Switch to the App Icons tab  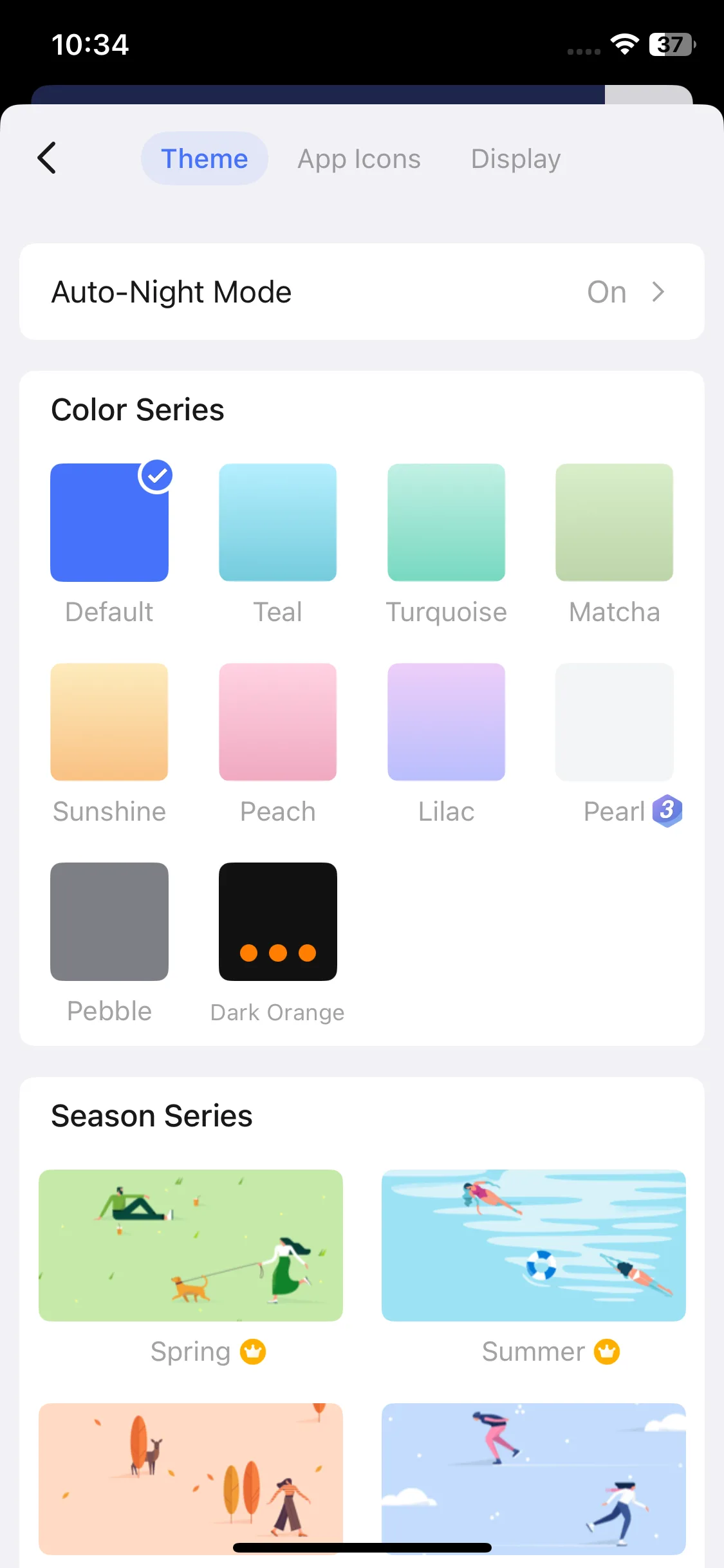click(x=359, y=159)
